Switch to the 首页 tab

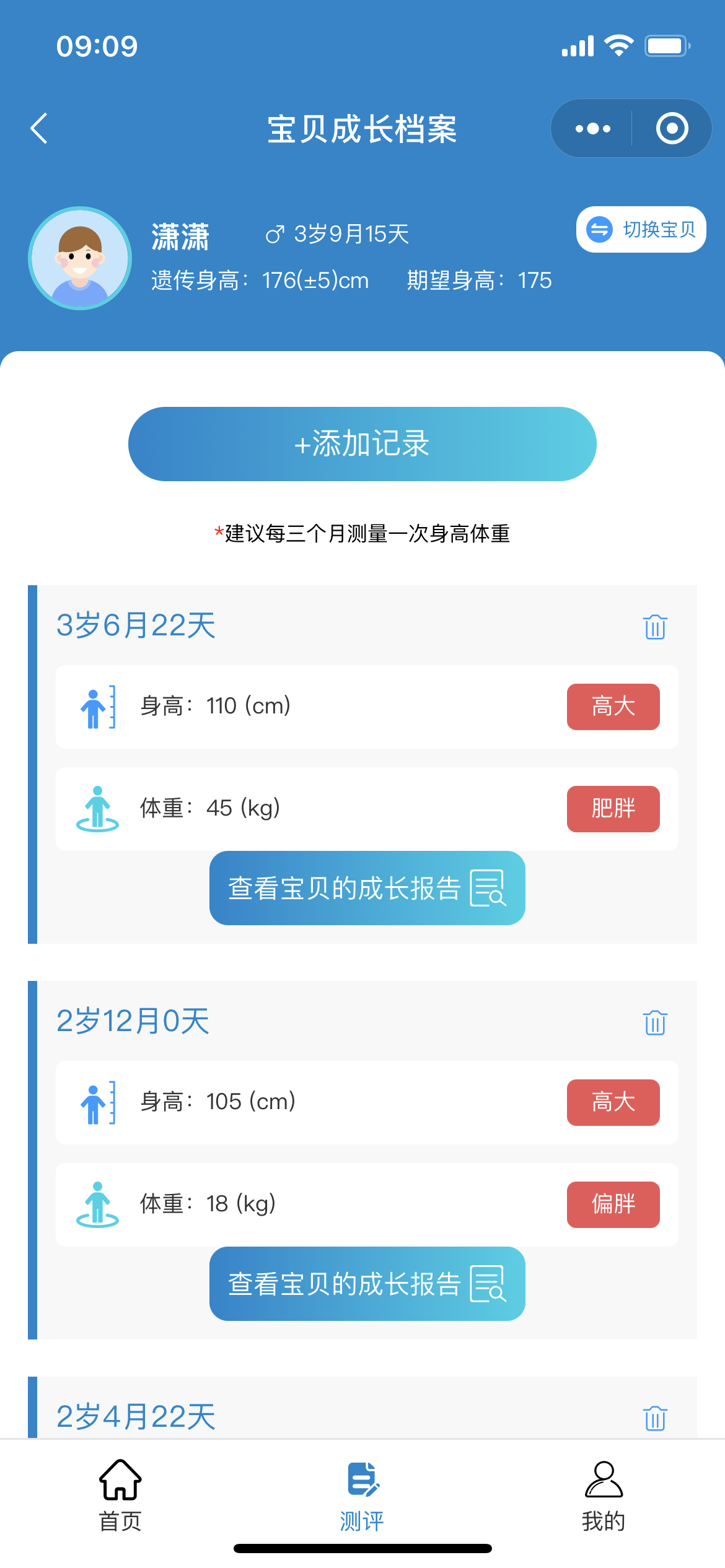click(x=121, y=1495)
